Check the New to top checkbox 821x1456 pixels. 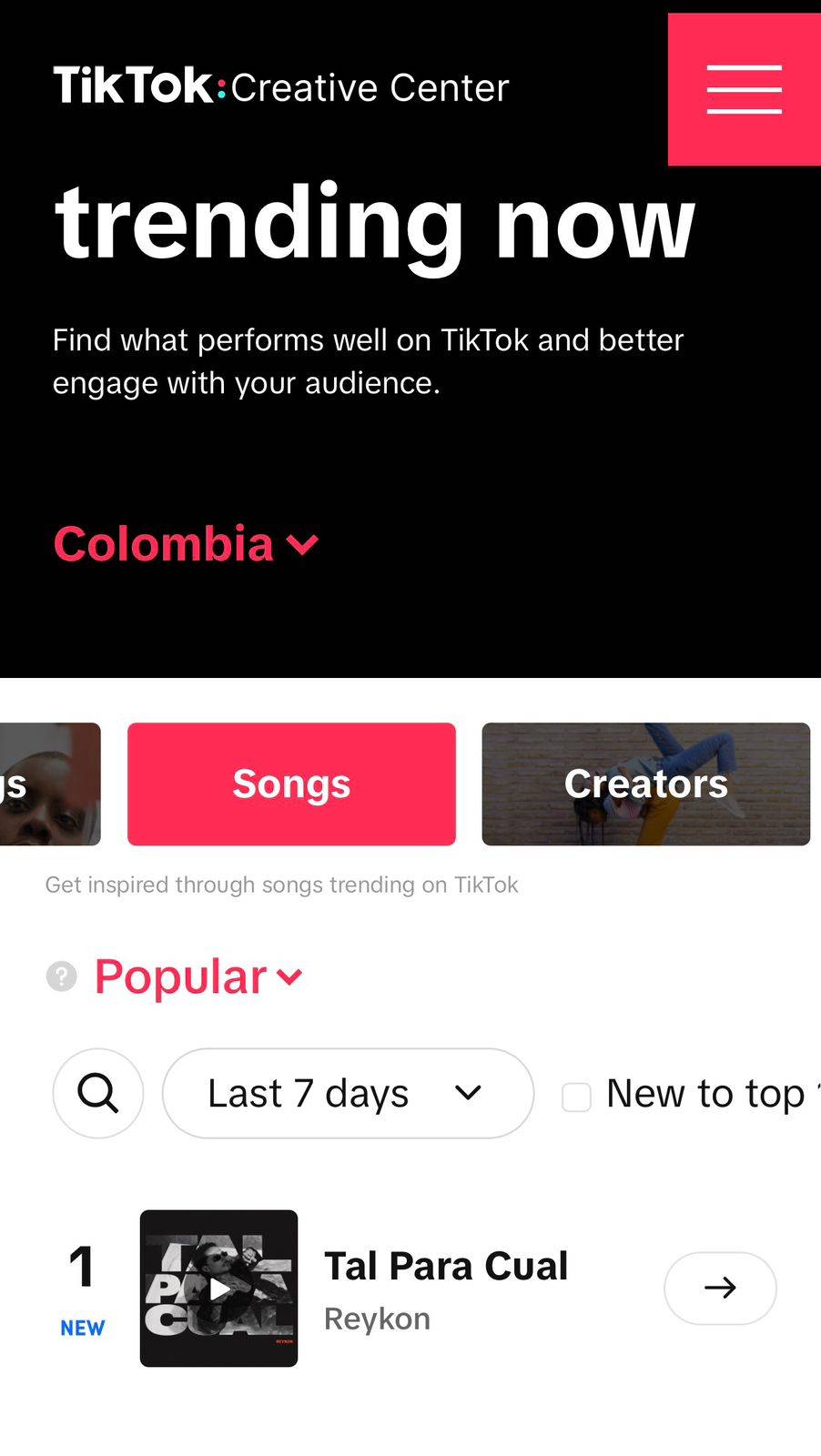tap(576, 1097)
